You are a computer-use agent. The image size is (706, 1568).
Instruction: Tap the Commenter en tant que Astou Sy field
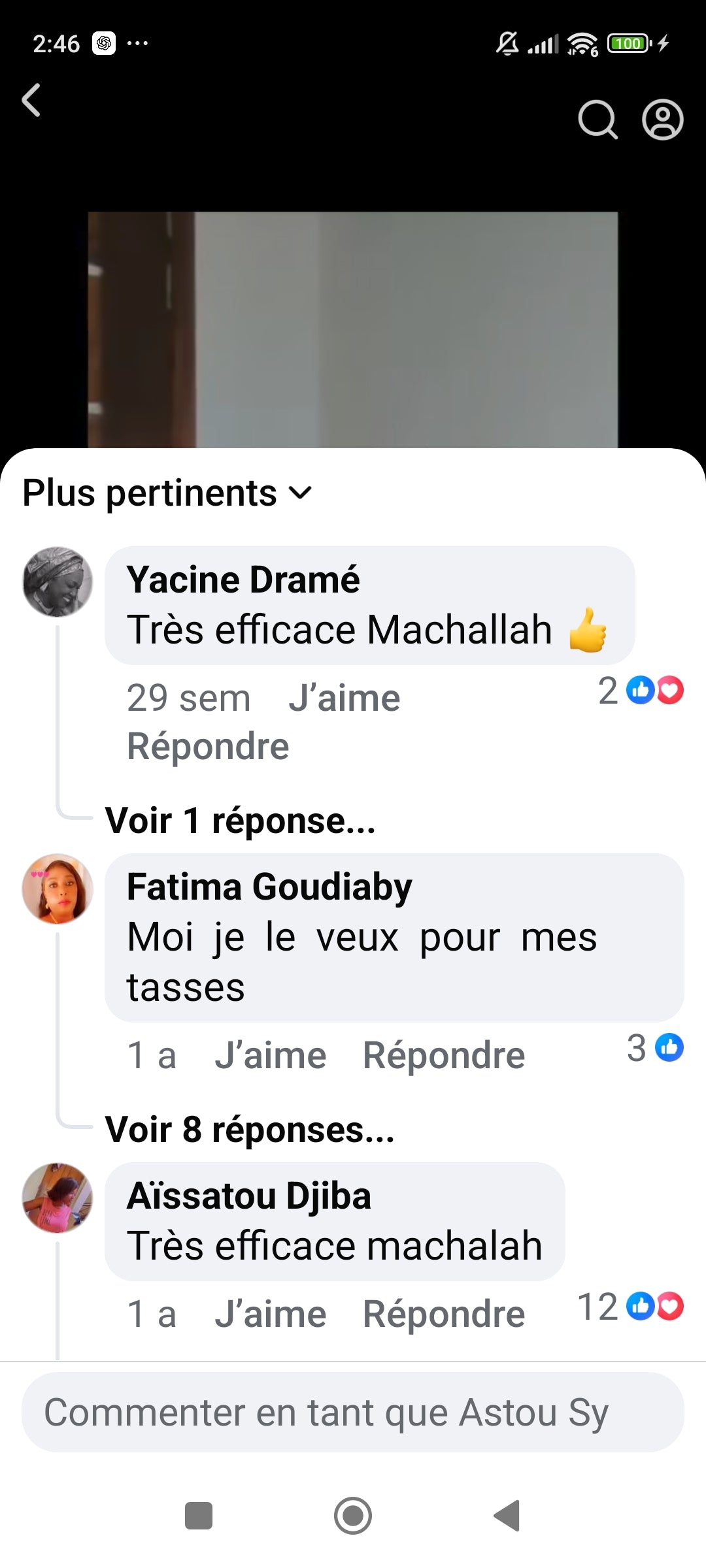click(x=353, y=1413)
